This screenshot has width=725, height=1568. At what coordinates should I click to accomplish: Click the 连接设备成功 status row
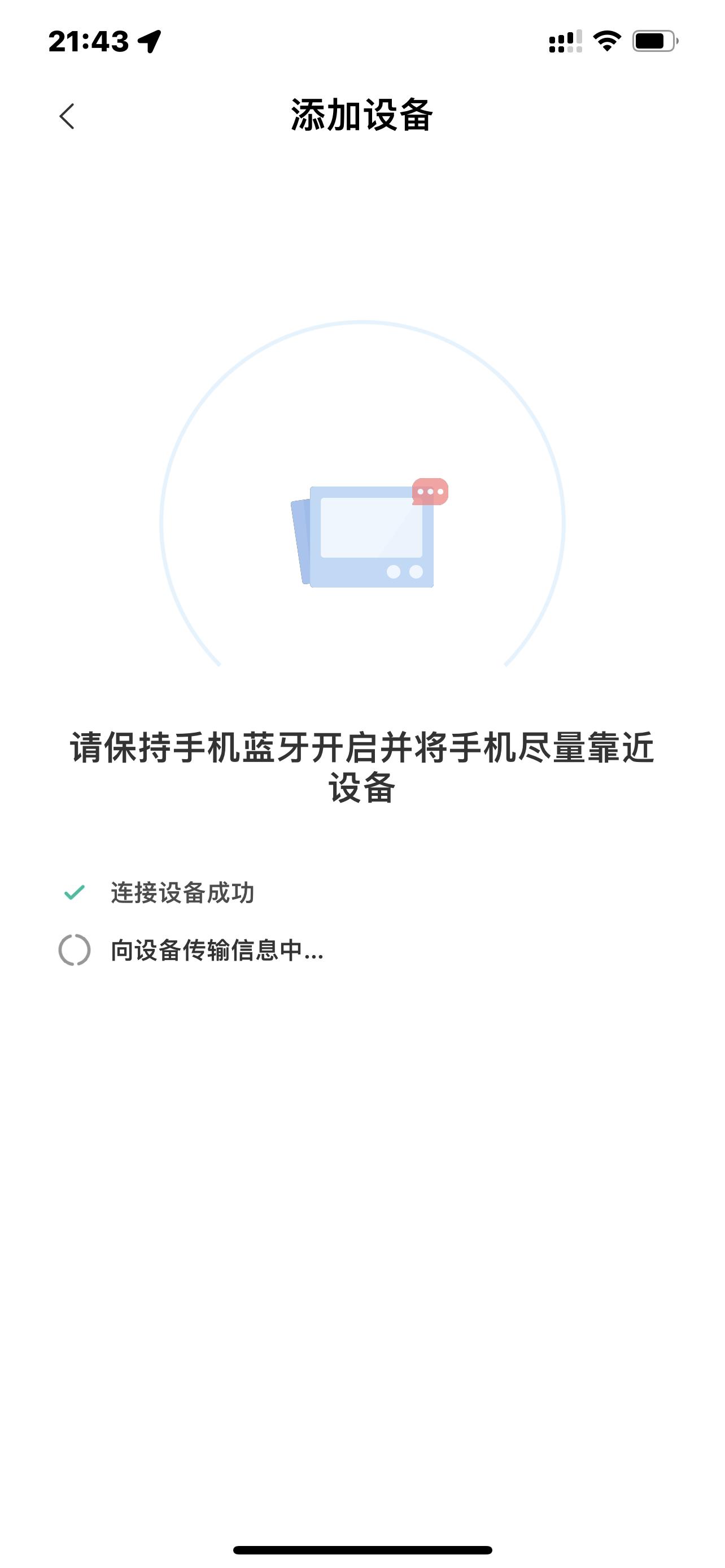click(181, 892)
